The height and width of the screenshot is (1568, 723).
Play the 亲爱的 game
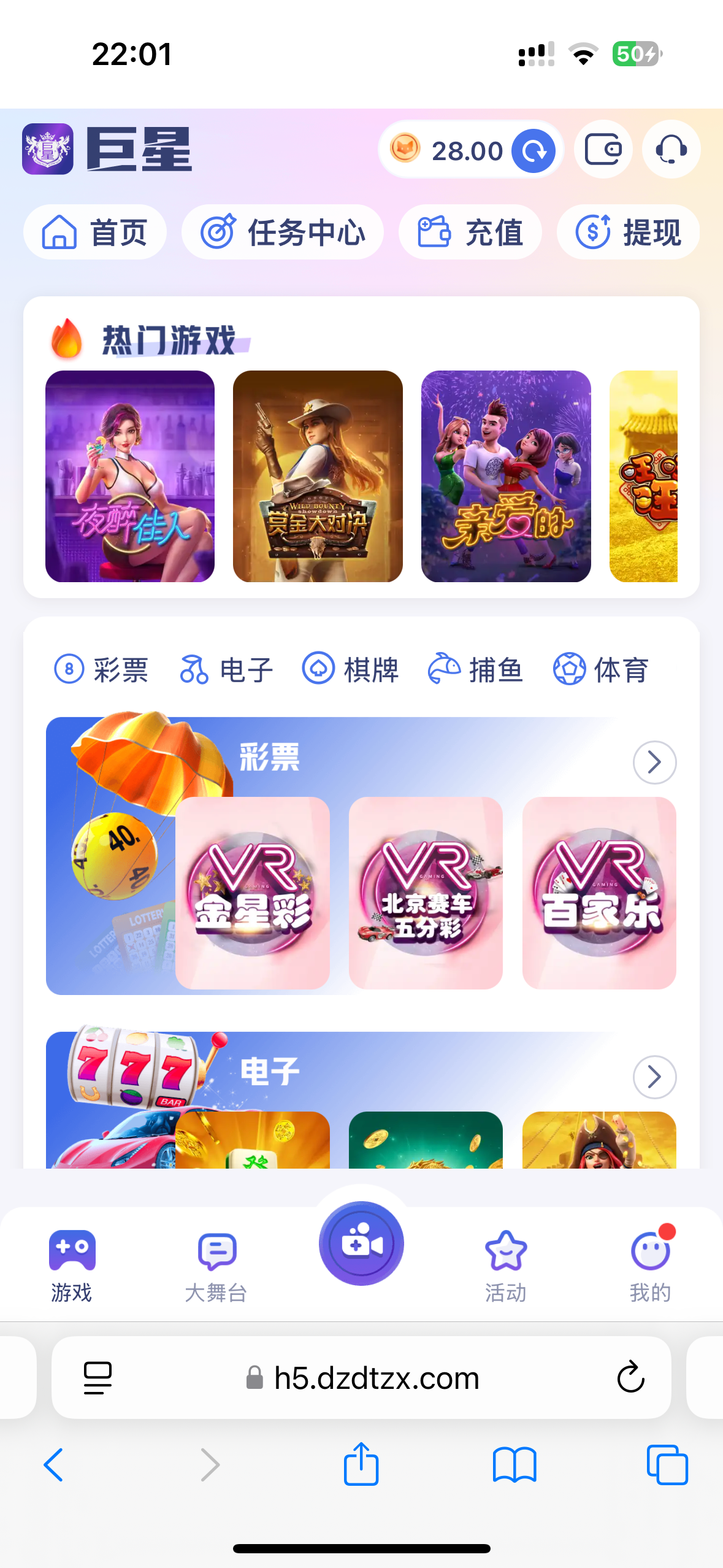tap(506, 476)
